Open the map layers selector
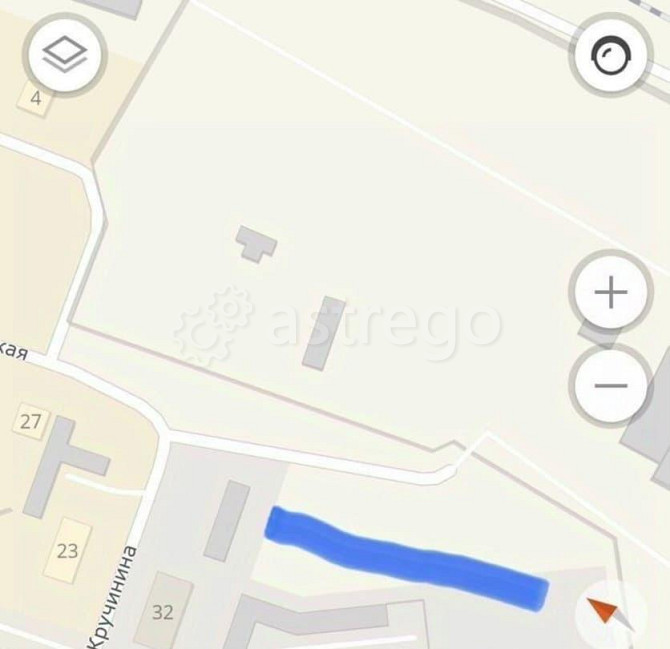The height and width of the screenshot is (649, 670). click(66, 55)
